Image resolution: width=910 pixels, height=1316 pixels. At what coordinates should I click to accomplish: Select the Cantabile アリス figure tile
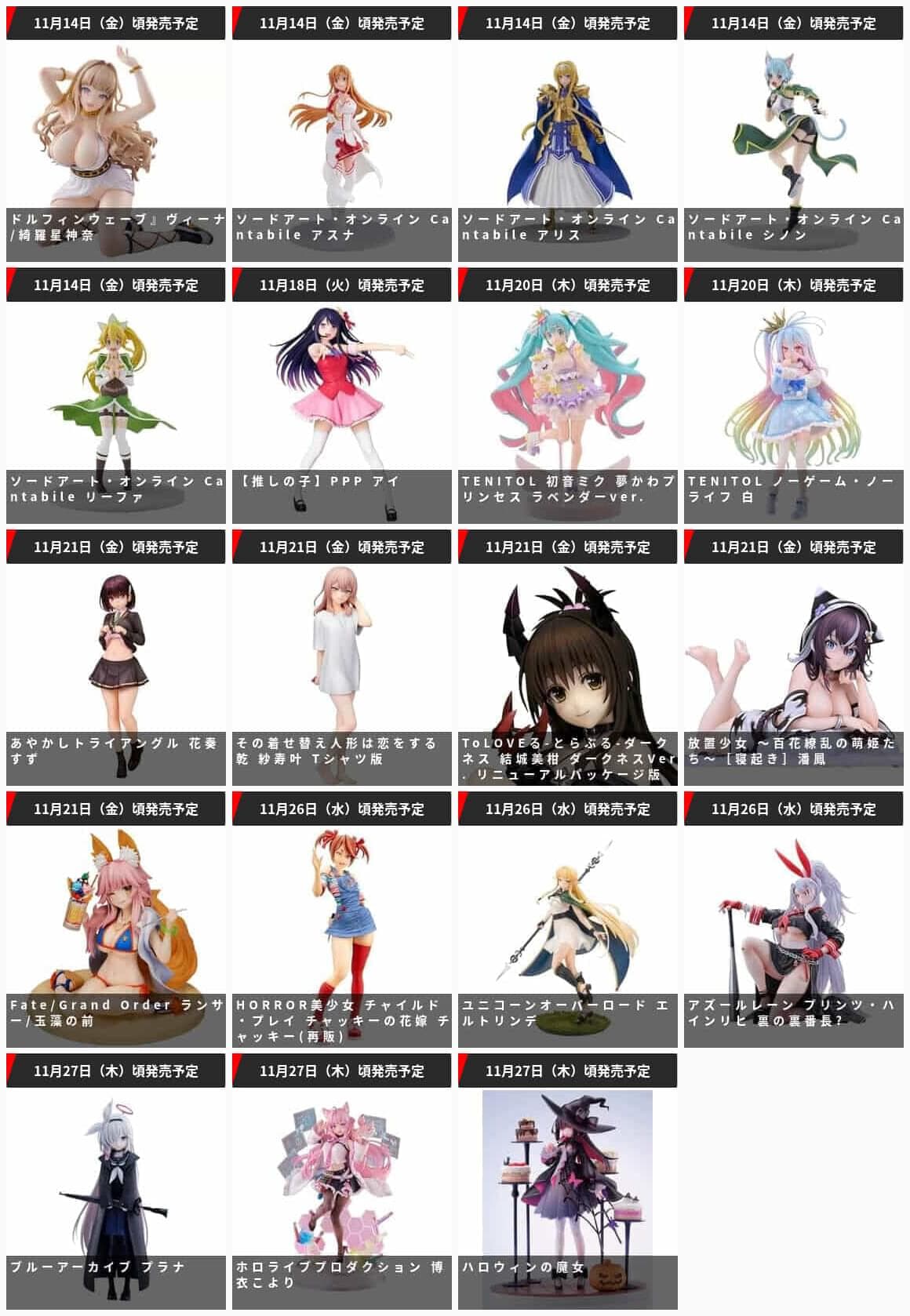pyautogui.click(x=567, y=133)
